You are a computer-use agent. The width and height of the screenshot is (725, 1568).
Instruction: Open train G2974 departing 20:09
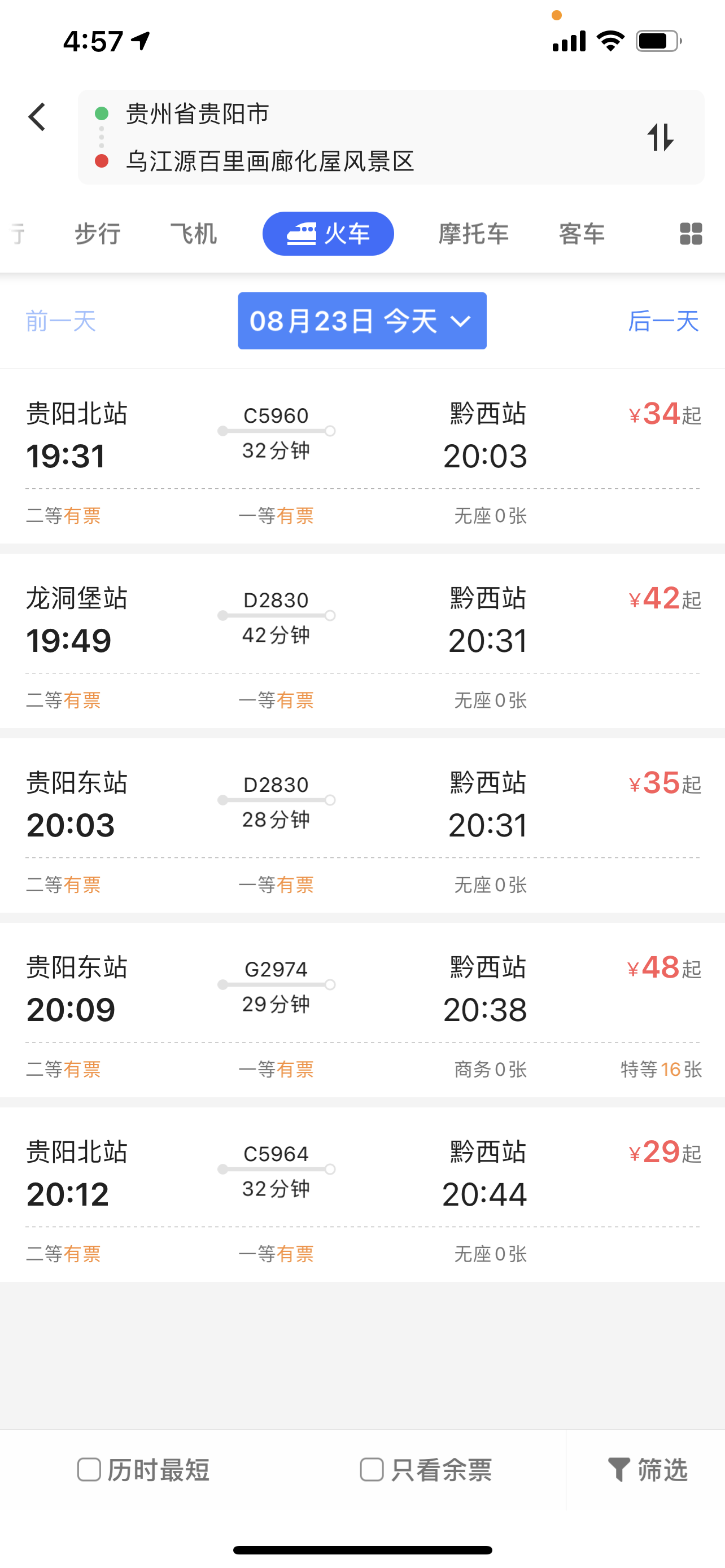tap(362, 1010)
